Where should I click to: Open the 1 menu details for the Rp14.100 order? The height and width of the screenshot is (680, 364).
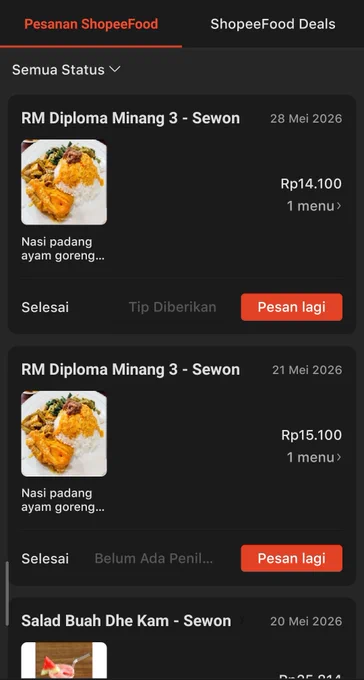point(314,206)
